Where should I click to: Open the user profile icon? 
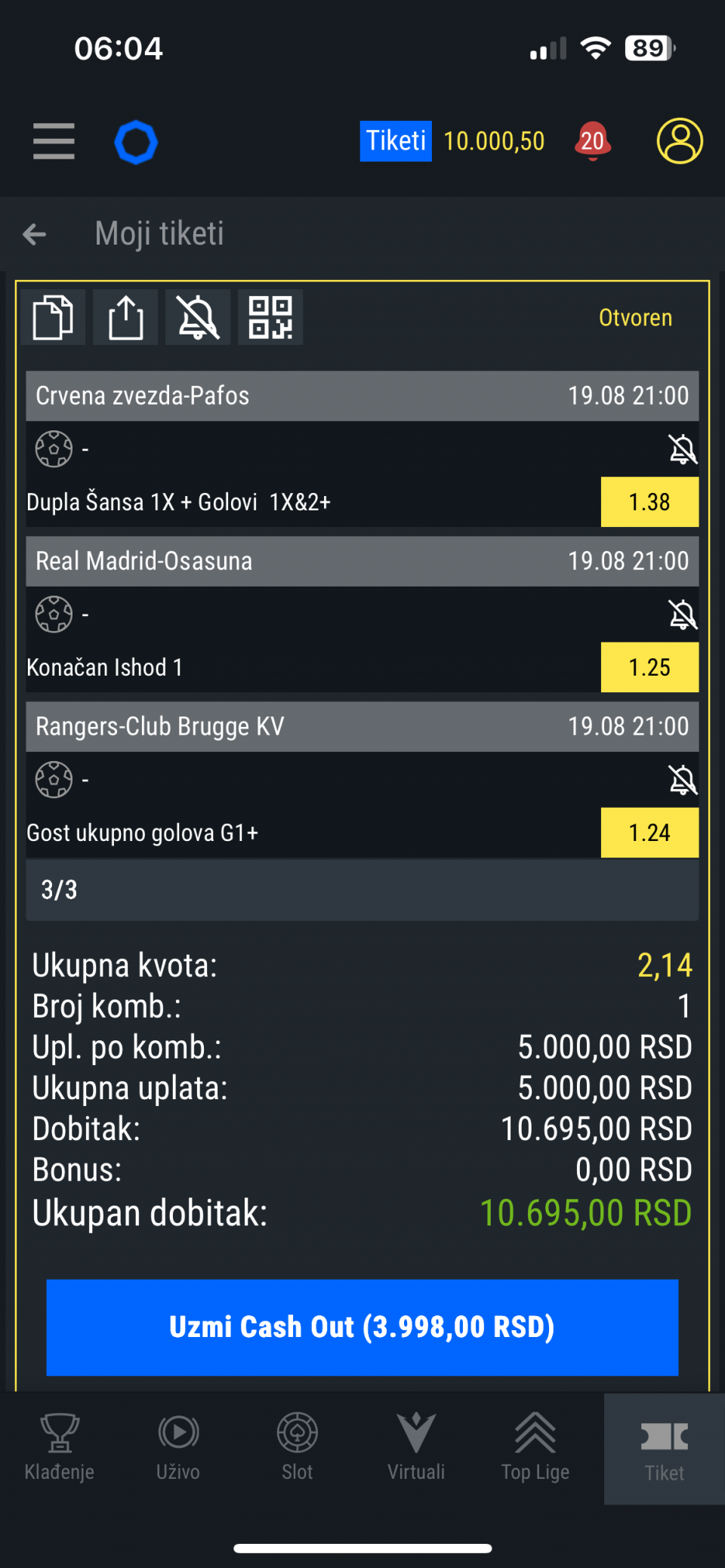point(680,141)
